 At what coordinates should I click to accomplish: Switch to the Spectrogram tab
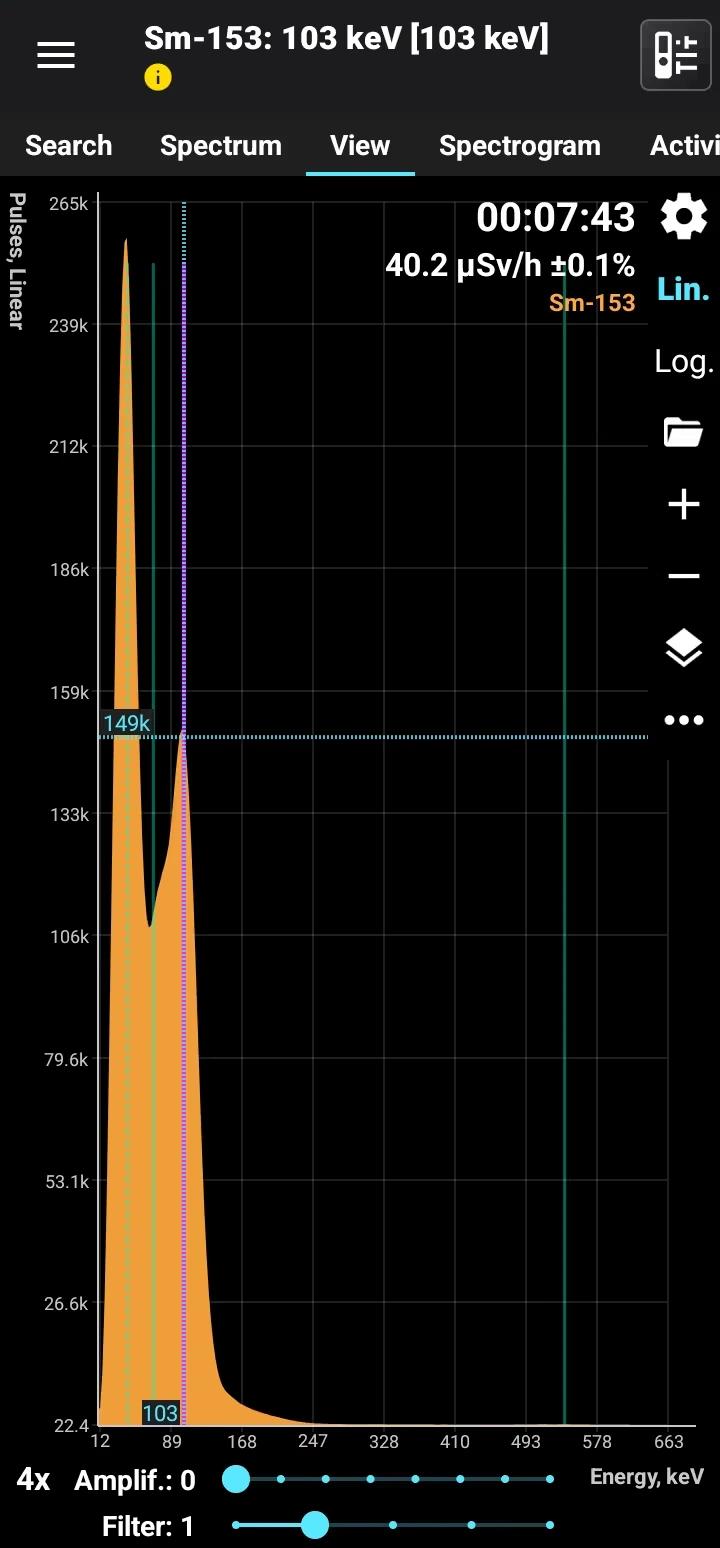(519, 146)
